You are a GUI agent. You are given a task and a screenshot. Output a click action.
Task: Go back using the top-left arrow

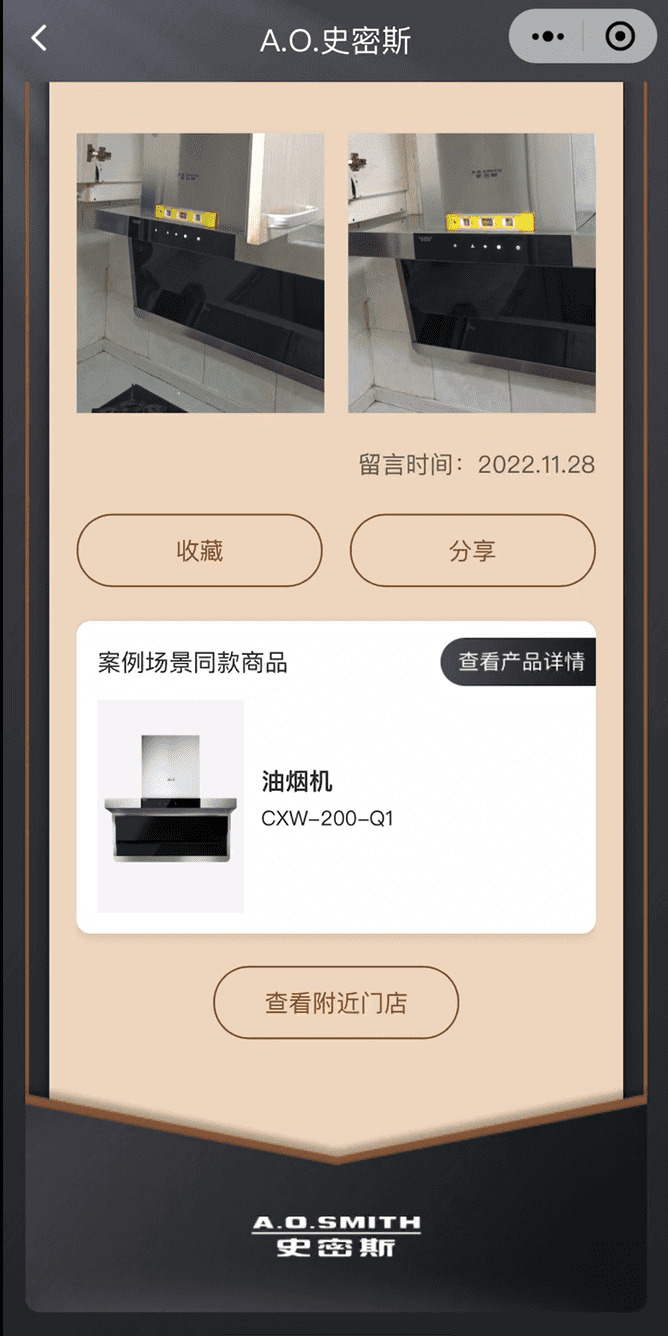click(39, 39)
